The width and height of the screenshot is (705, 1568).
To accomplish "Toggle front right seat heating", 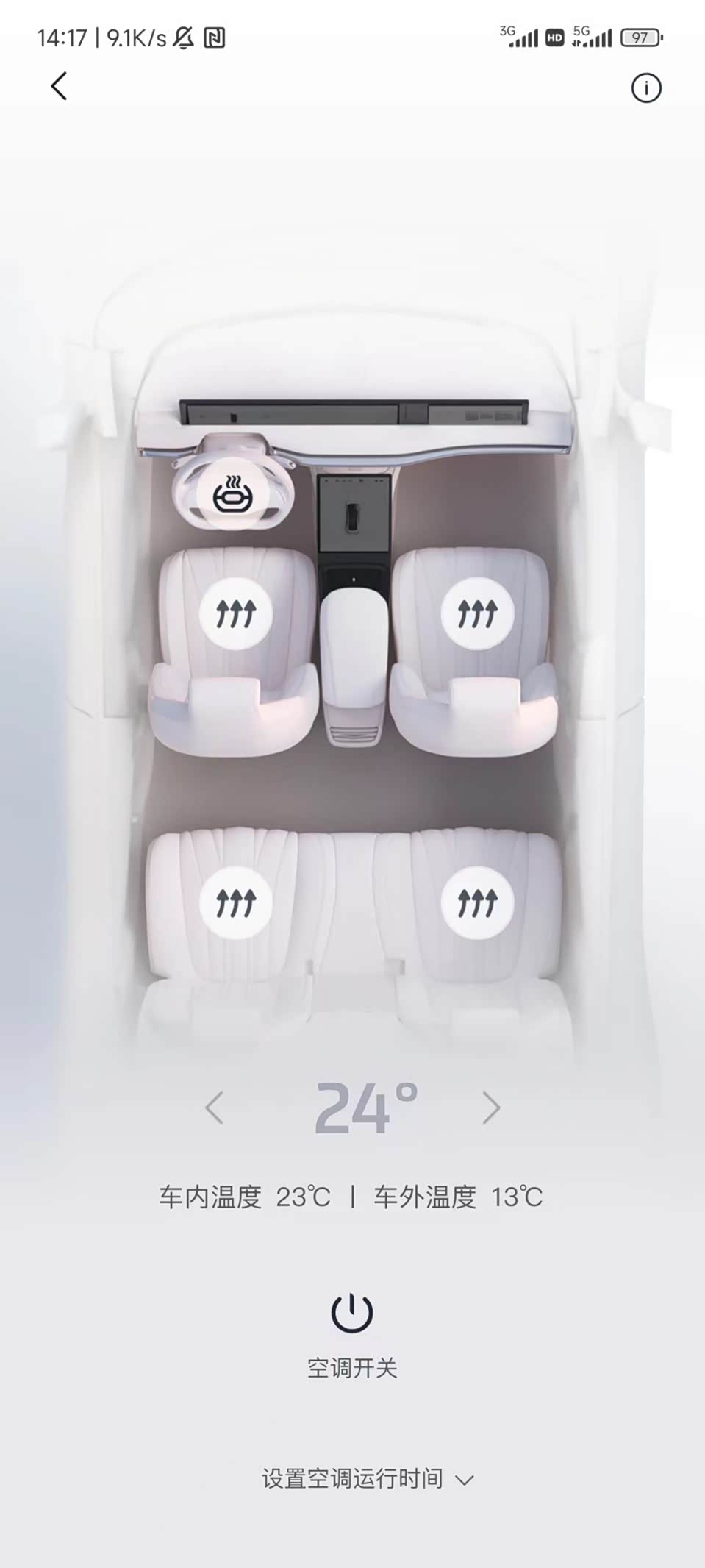I will [477, 613].
